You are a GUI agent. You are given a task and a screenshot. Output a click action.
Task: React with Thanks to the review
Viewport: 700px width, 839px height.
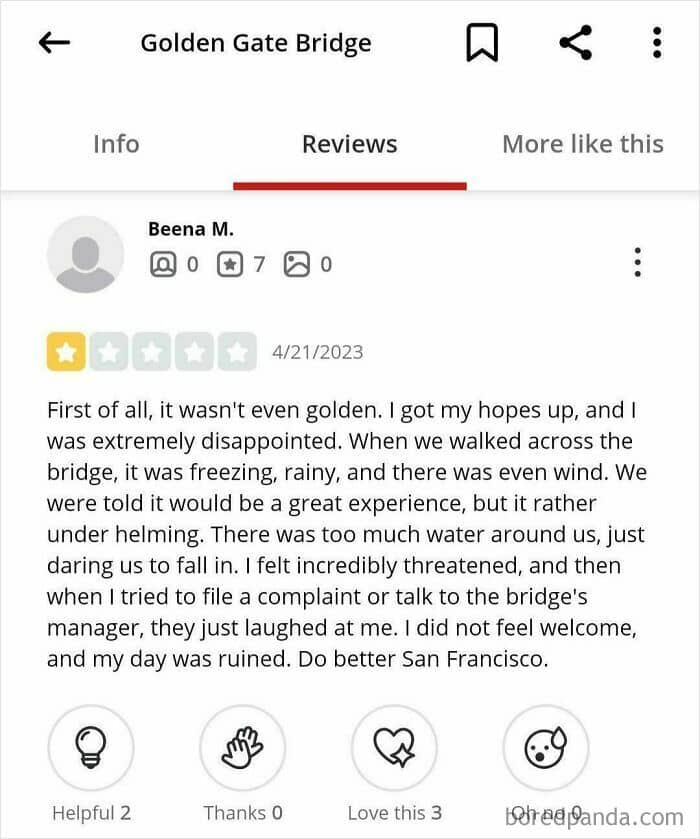point(242,748)
